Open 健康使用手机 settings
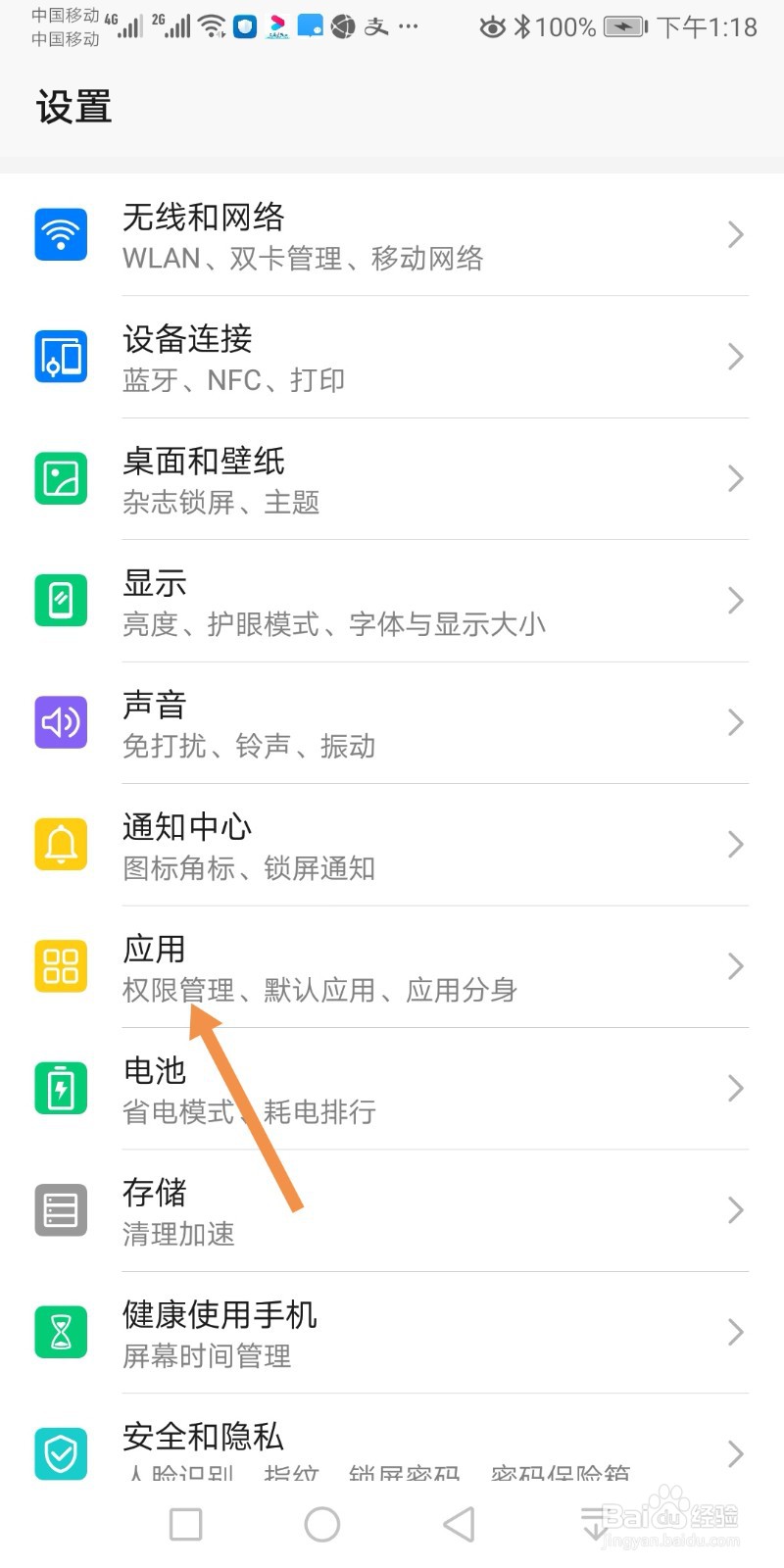 point(392,1333)
